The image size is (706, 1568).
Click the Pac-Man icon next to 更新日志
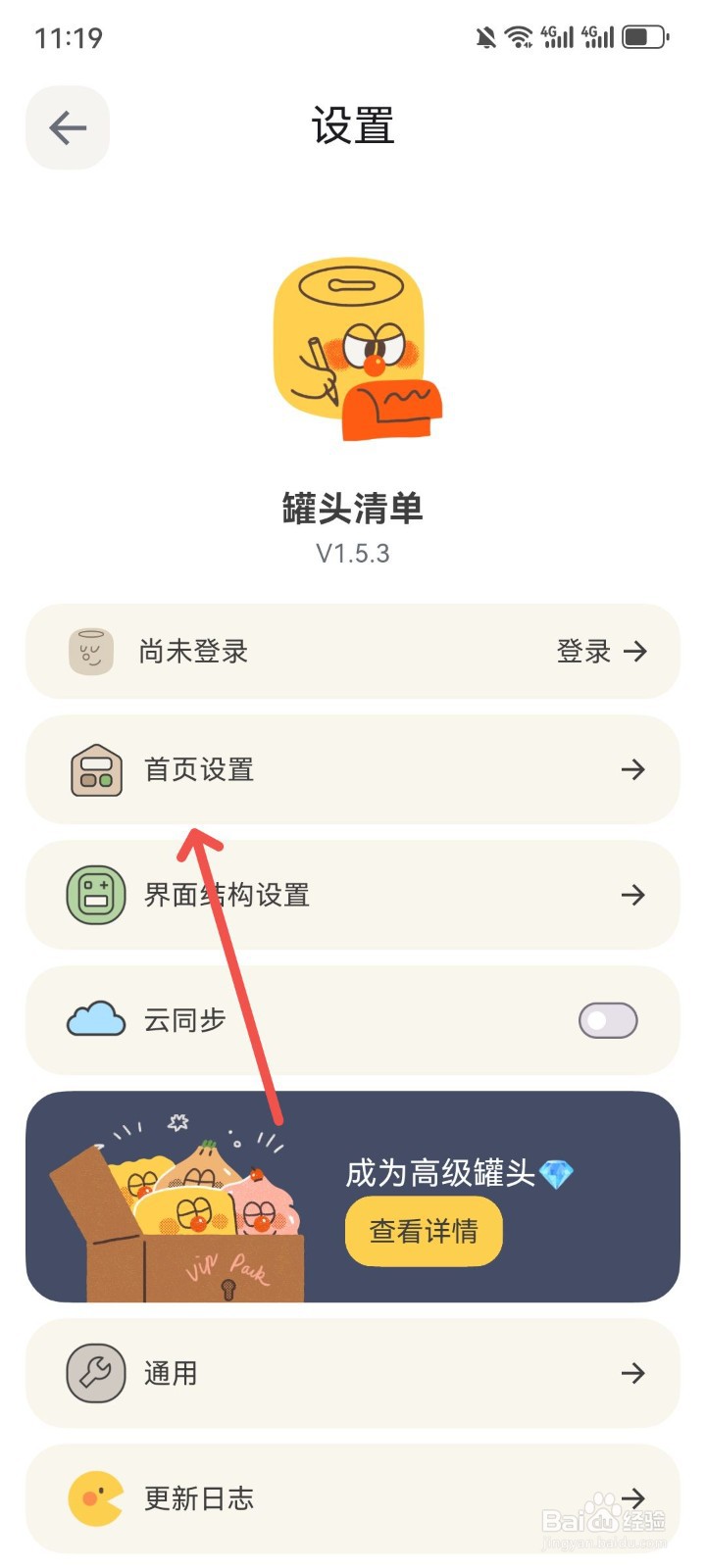click(93, 1498)
